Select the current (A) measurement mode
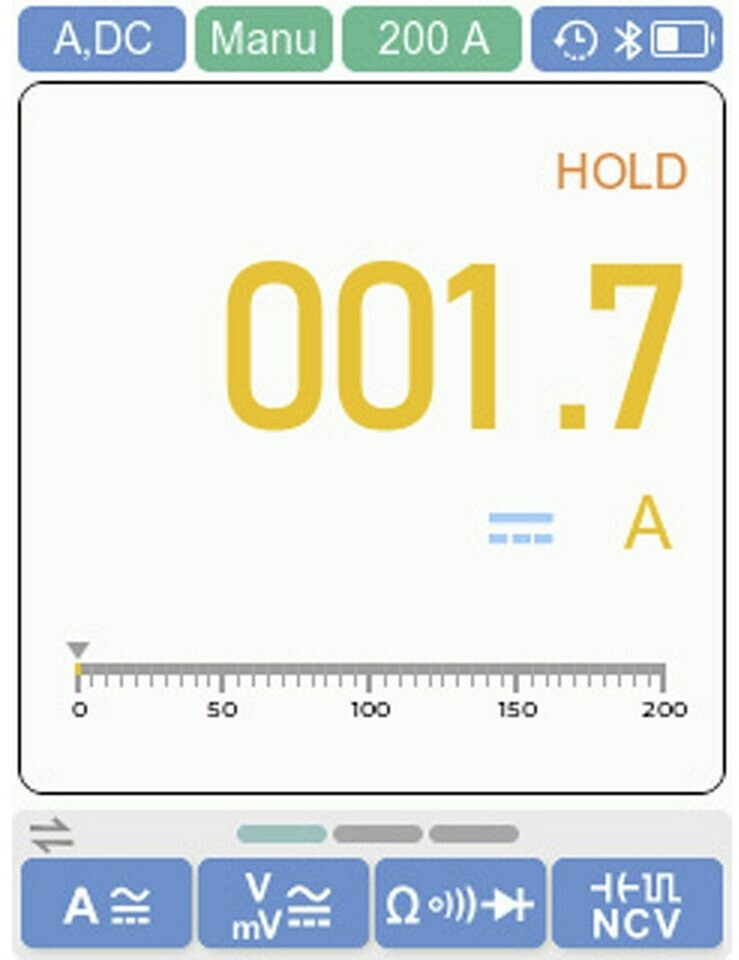The height and width of the screenshot is (960, 739). 106,903
